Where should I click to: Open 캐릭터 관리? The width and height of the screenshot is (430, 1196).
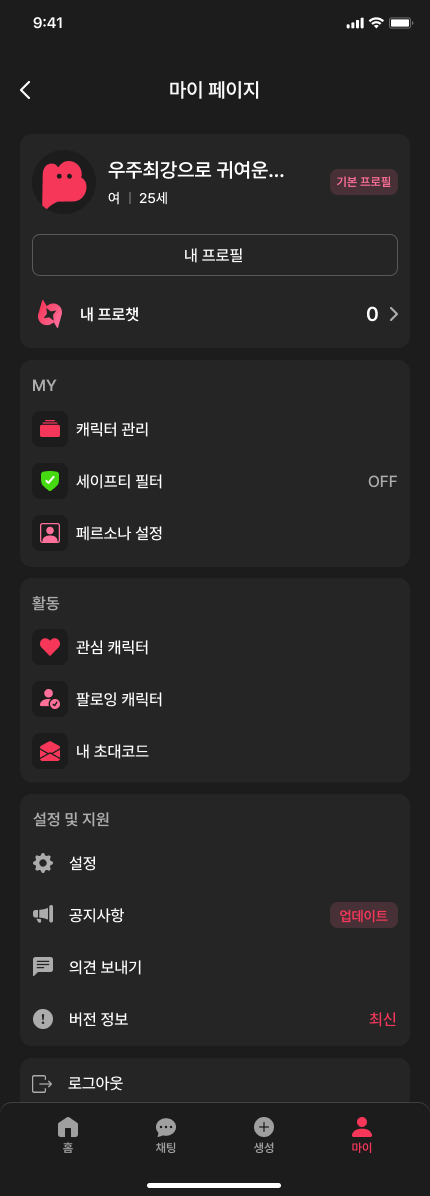214,429
